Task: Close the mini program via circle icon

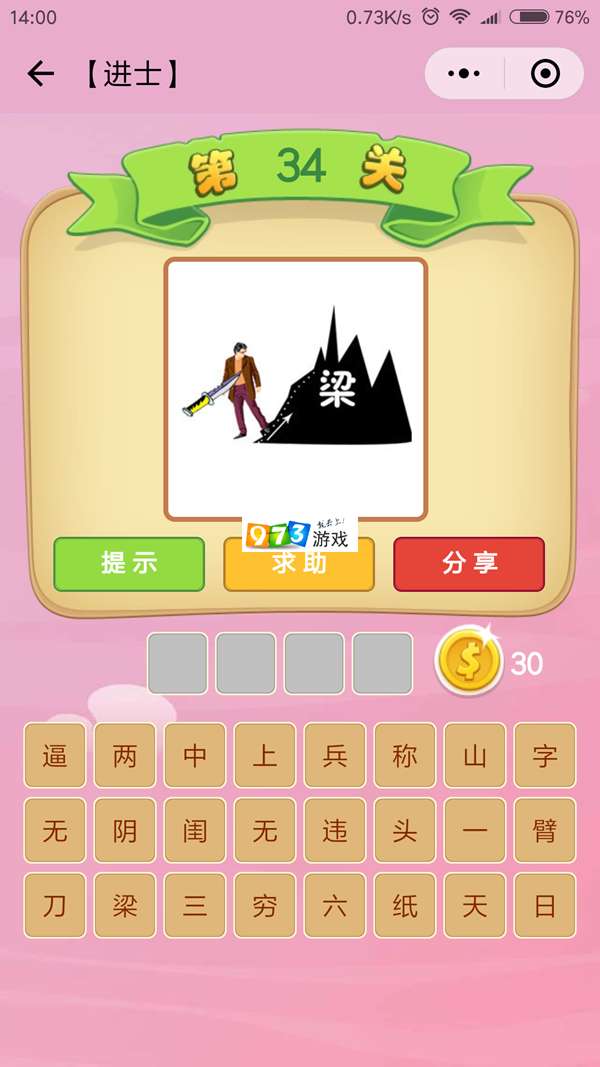Action: [545, 74]
